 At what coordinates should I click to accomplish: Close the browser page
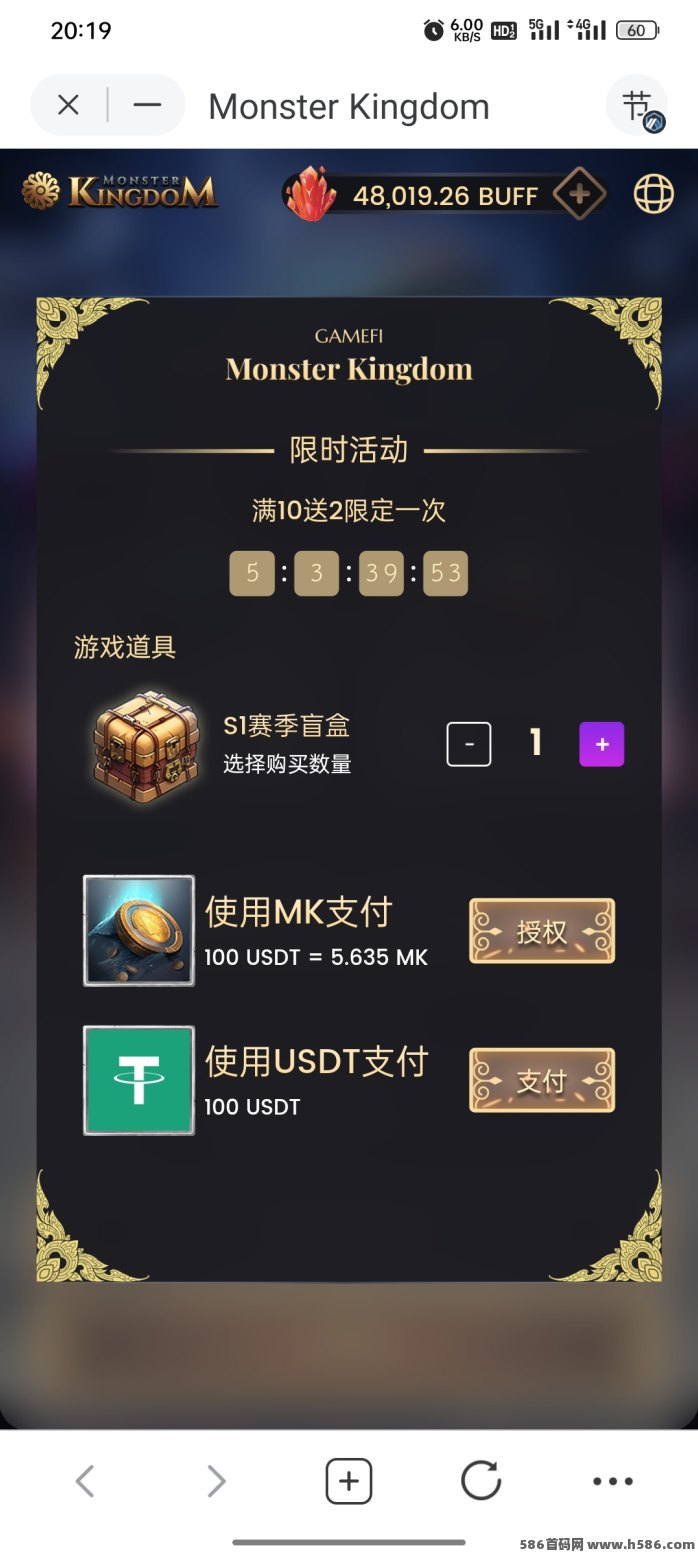(68, 105)
